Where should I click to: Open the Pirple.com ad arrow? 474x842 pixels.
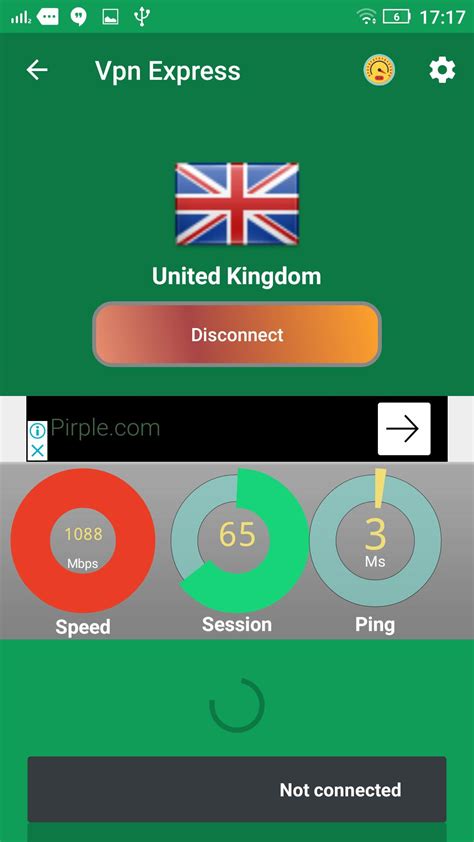tap(404, 429)
